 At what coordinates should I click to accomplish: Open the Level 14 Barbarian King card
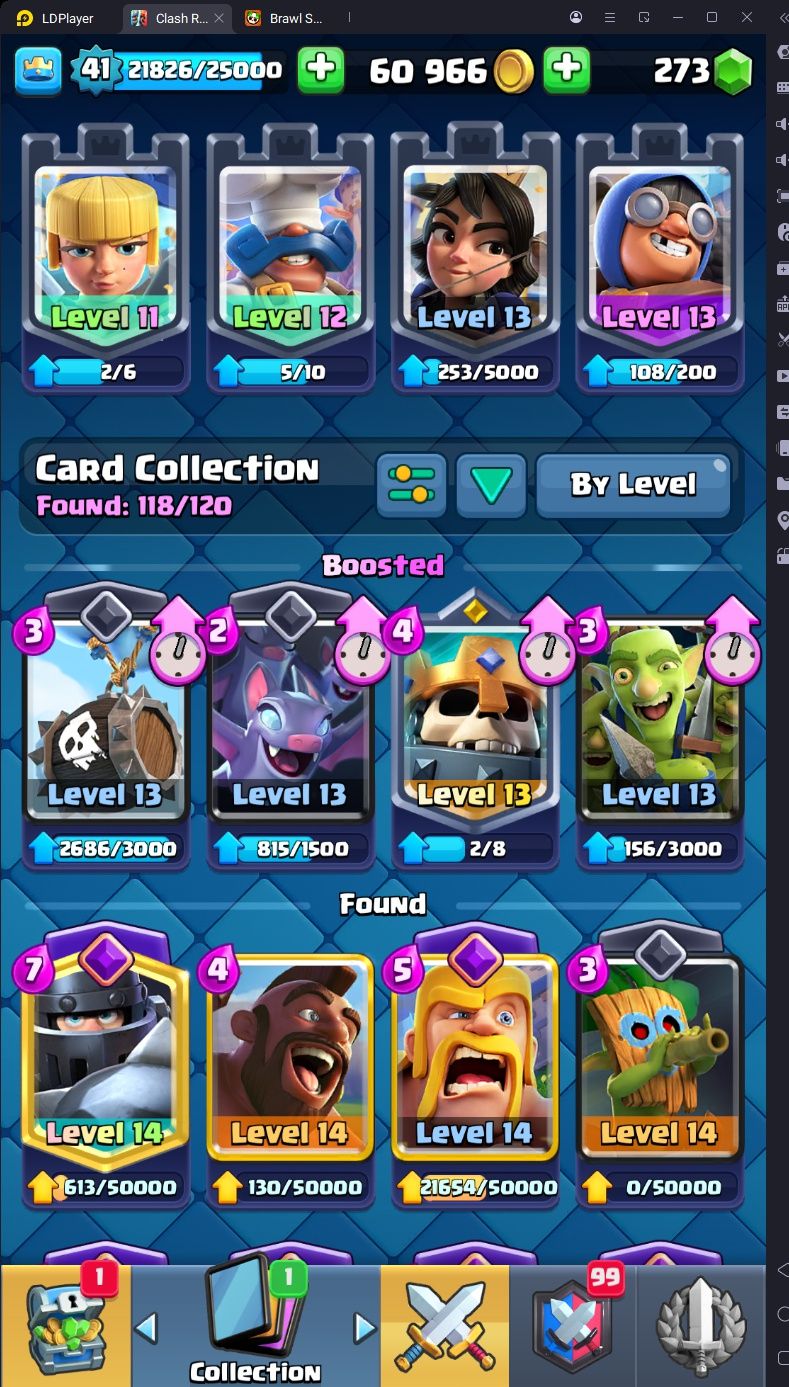click(x=473, y=1065)
